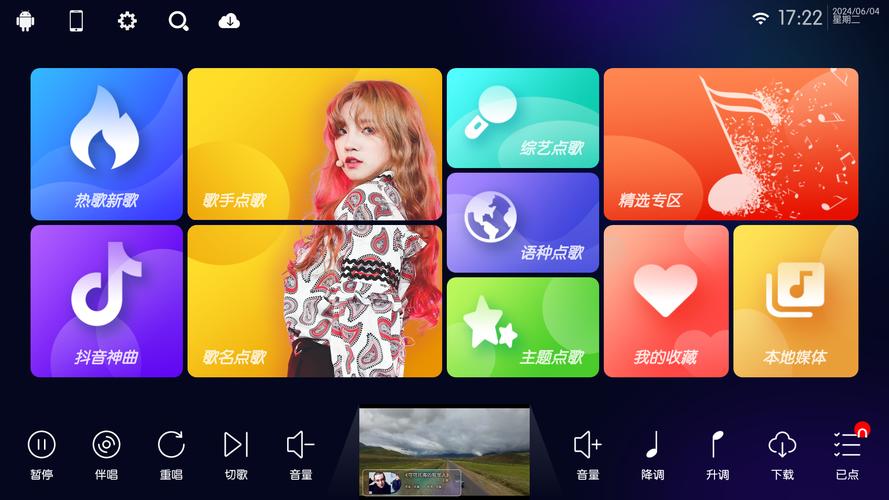The width and height of the screenshot is (889, 500).
Task: Toggle 伴唱 accompaniment mode
Action: click(106, 452)
